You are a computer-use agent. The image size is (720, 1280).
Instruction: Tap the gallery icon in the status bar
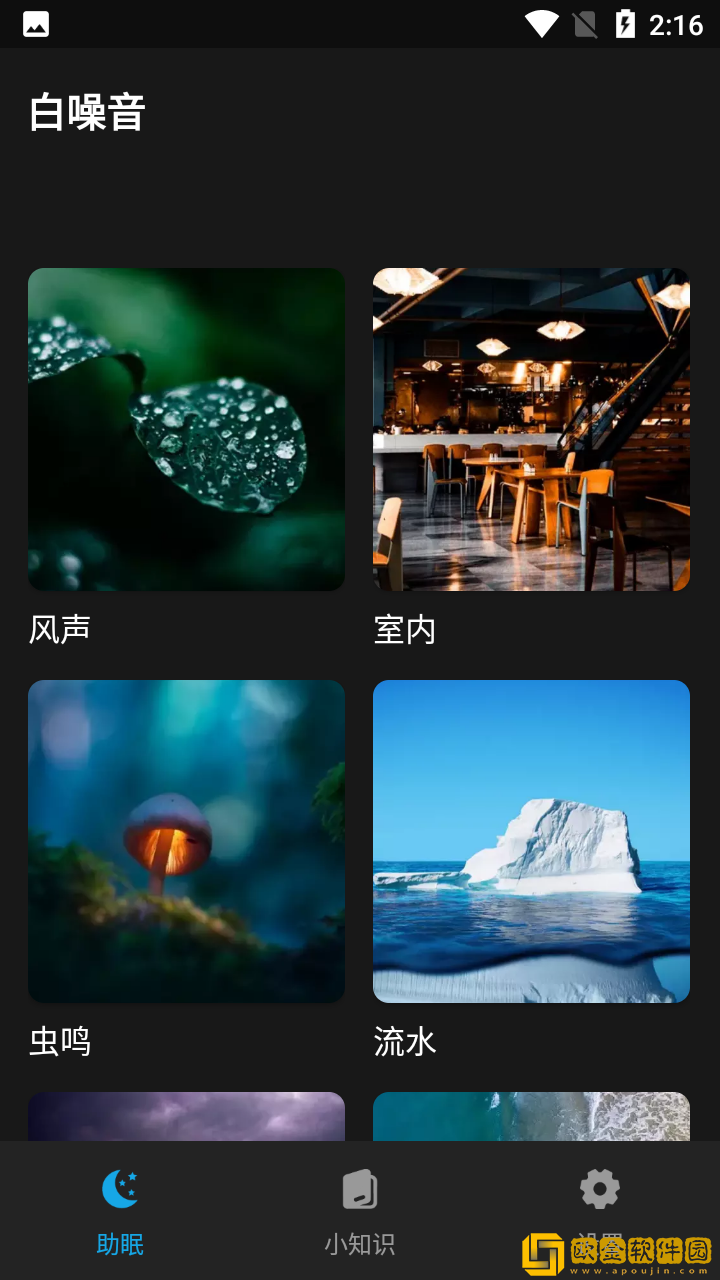(36, 22)
